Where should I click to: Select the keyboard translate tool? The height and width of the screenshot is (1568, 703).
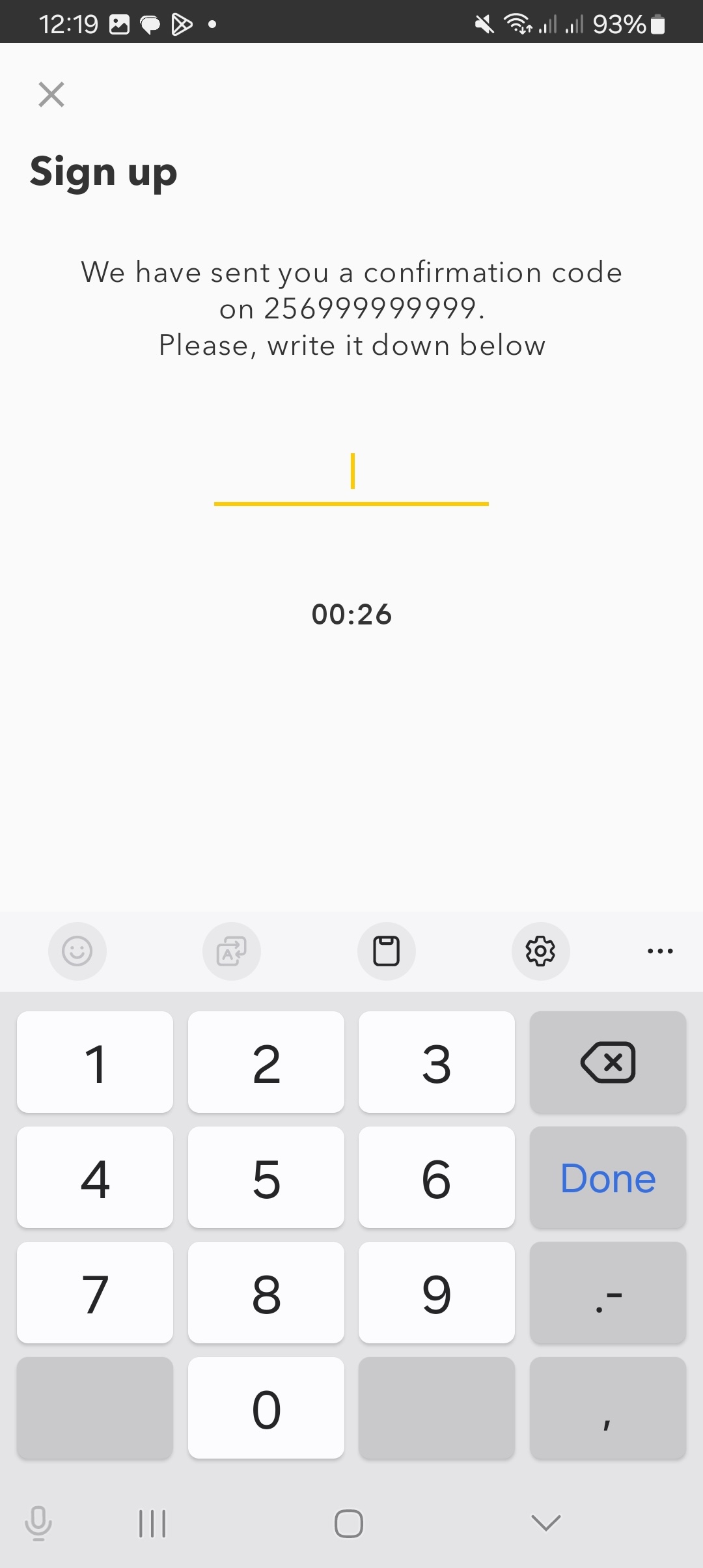[x=232, y=951]
